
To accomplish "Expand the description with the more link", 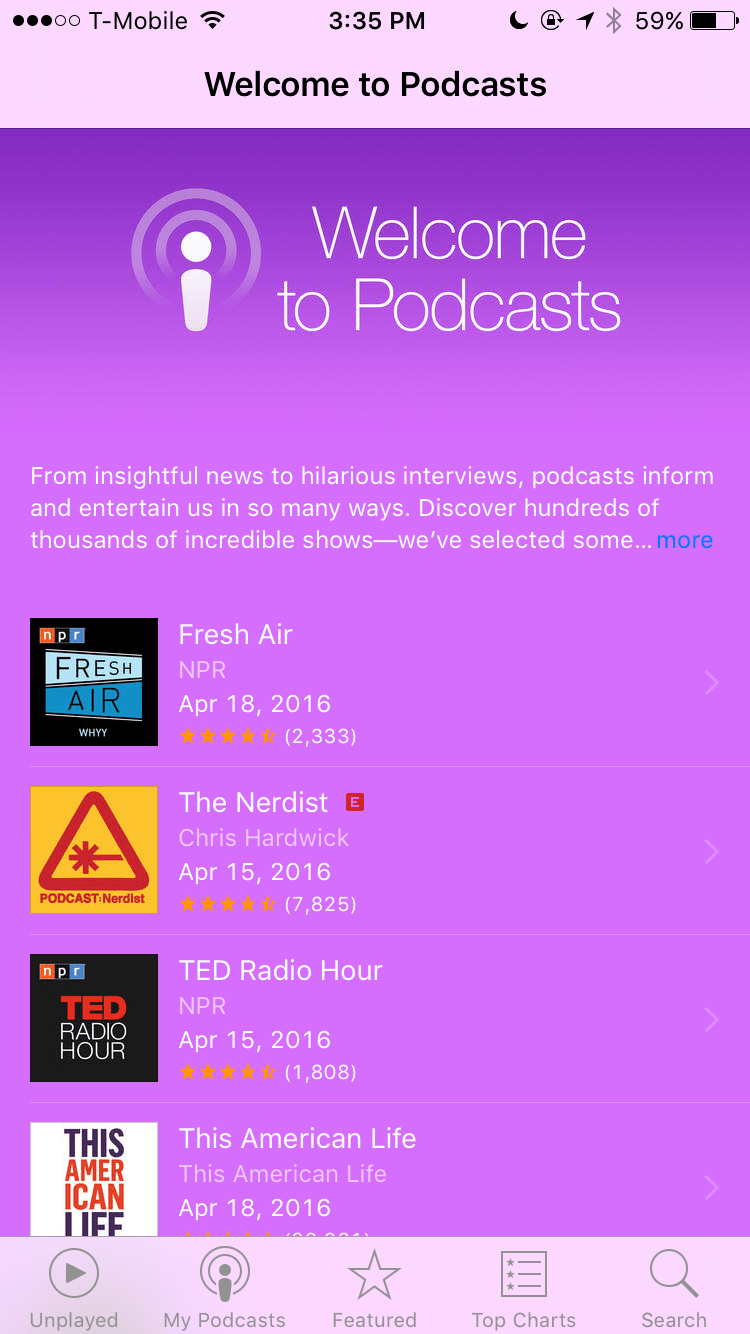I will [684, 540].
